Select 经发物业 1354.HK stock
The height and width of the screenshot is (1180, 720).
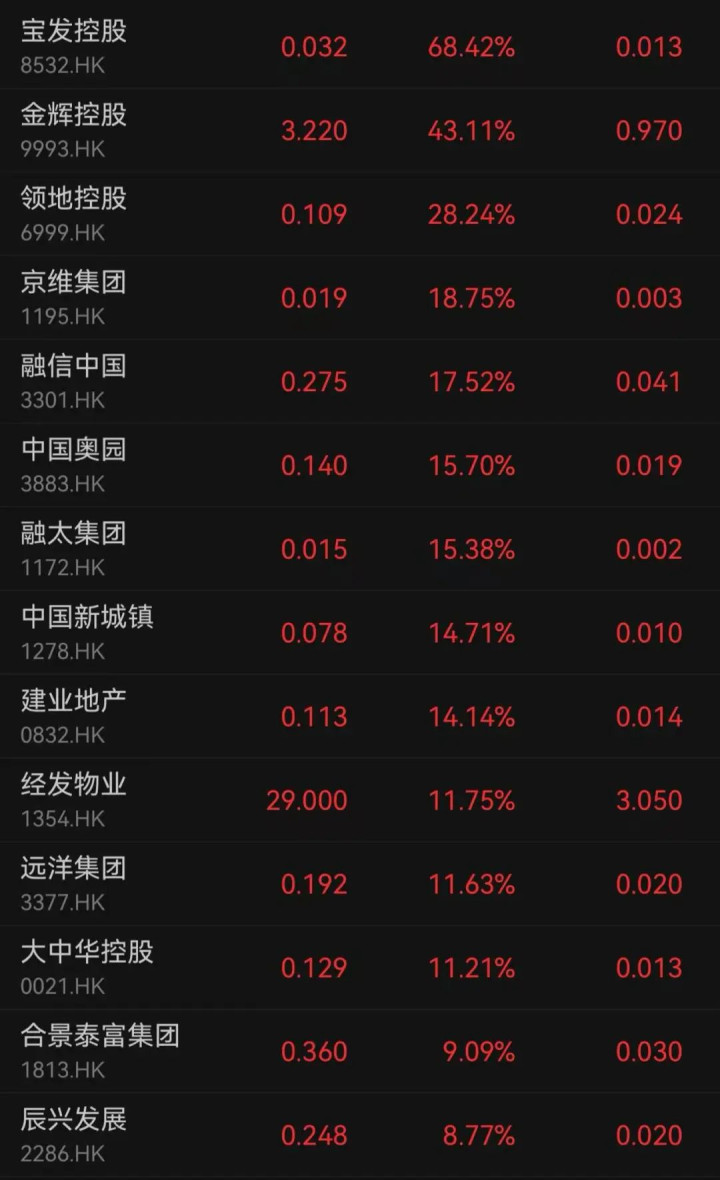(x=360, y=799)
